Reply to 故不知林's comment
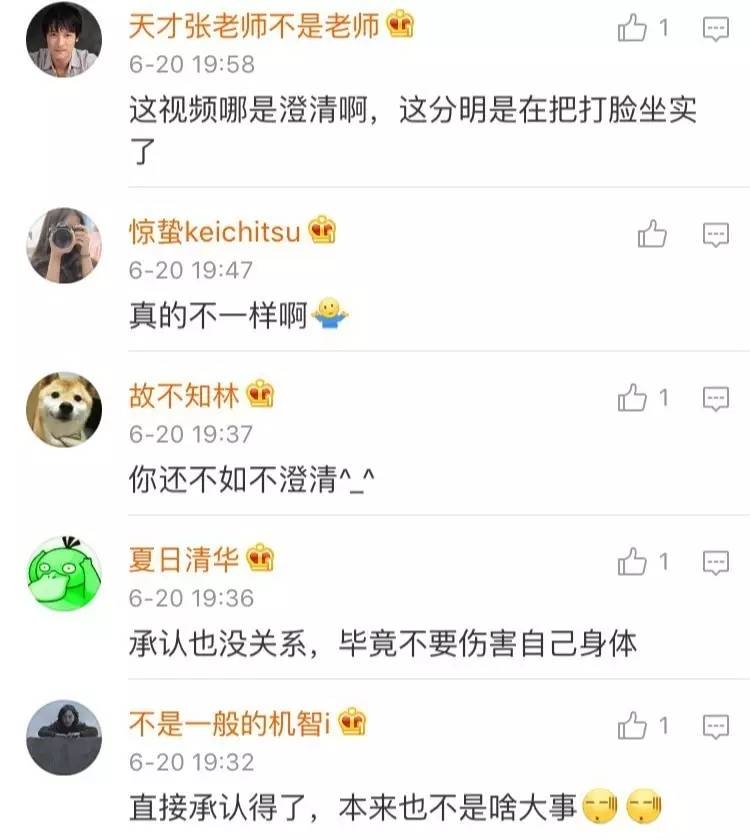Screen dimensions: 750x839 (x=715, y=399)
